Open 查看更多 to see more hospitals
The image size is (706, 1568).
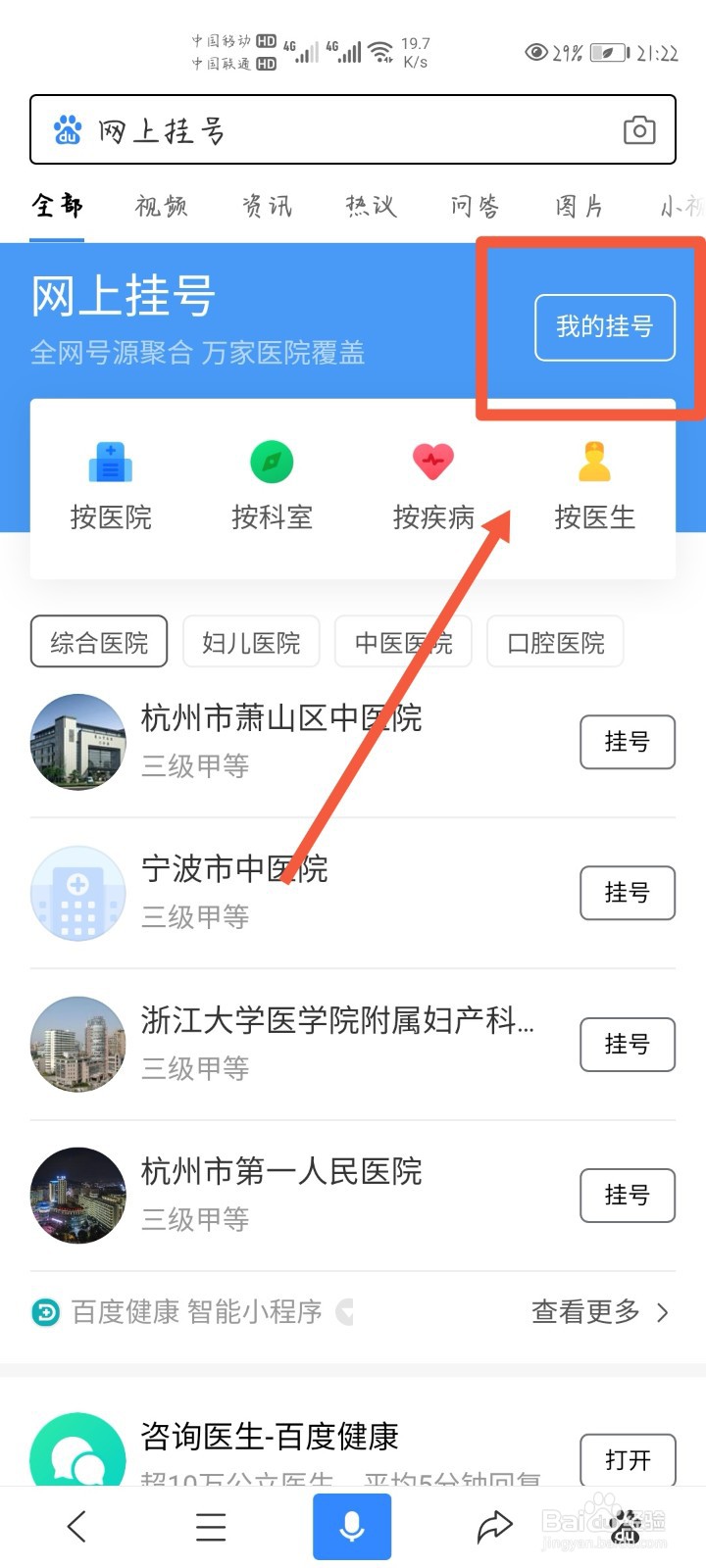point(585,1312)
